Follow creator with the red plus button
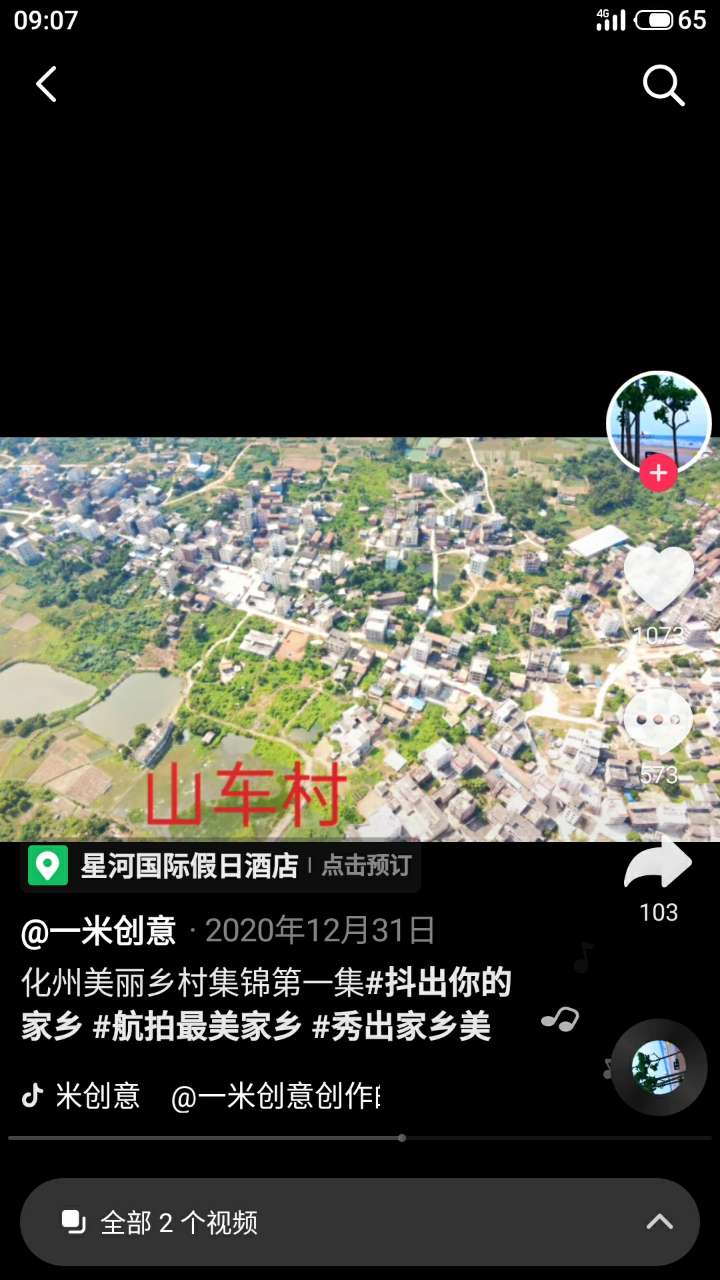This screenshot has height=1280, width=720. point(658,473)
